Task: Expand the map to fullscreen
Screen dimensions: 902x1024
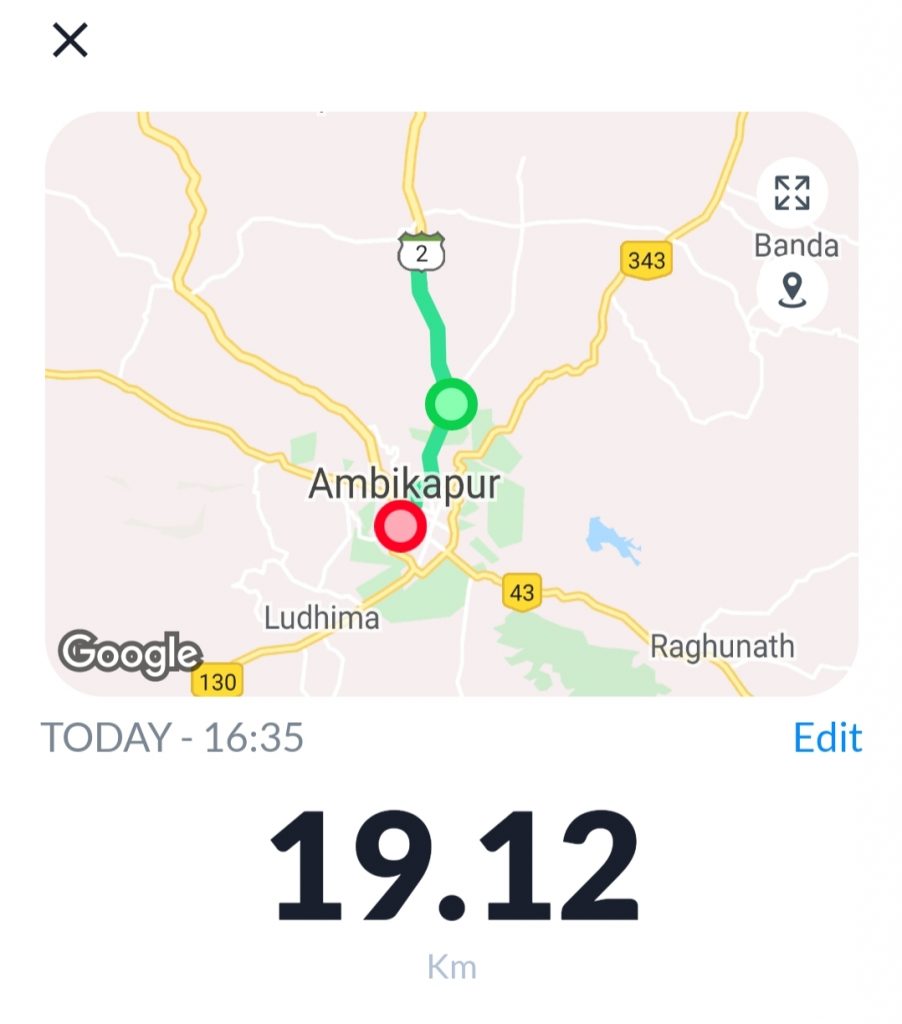Action: [791, 193]
